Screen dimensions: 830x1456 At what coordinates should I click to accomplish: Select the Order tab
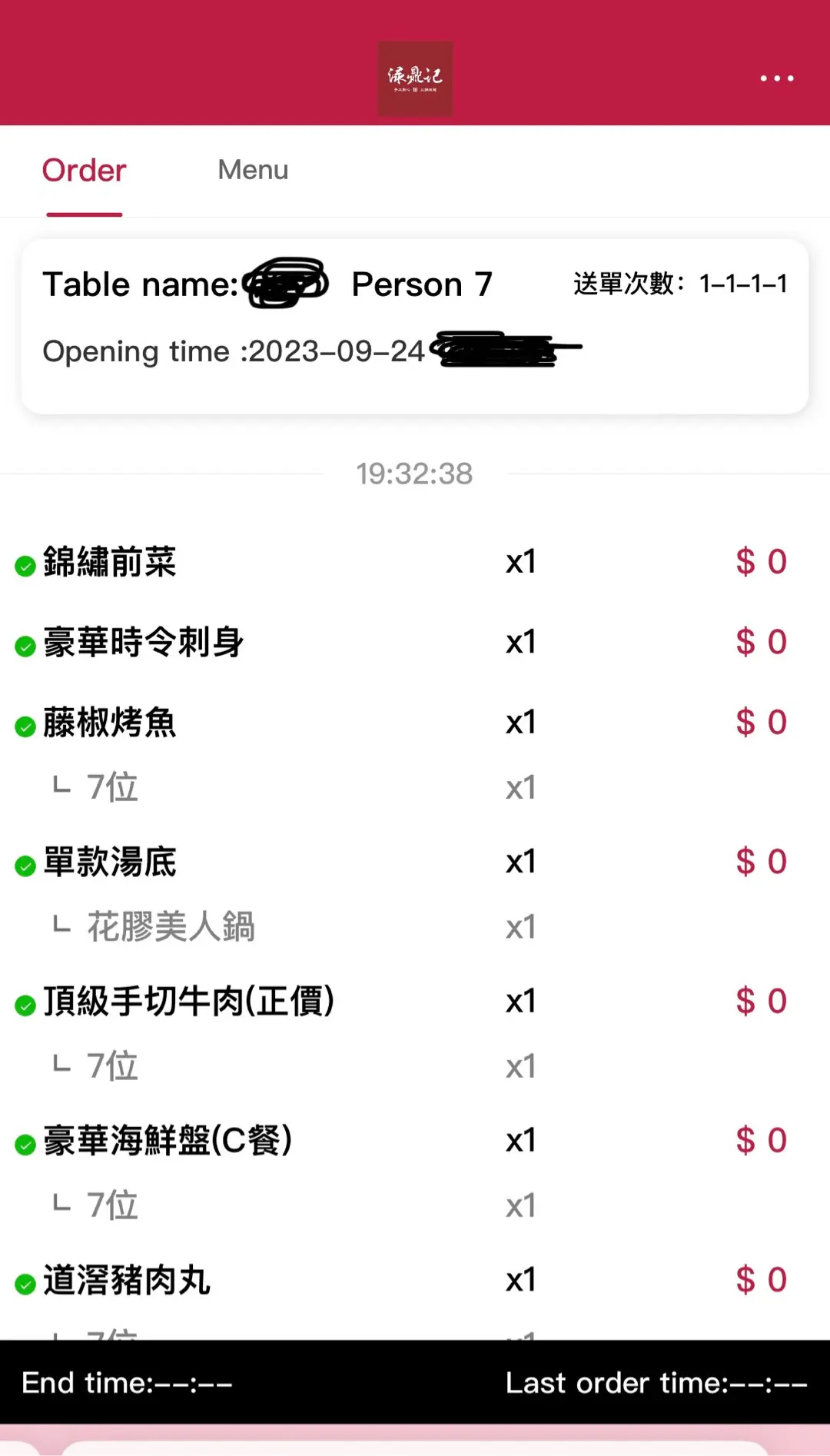pos(85,171)
